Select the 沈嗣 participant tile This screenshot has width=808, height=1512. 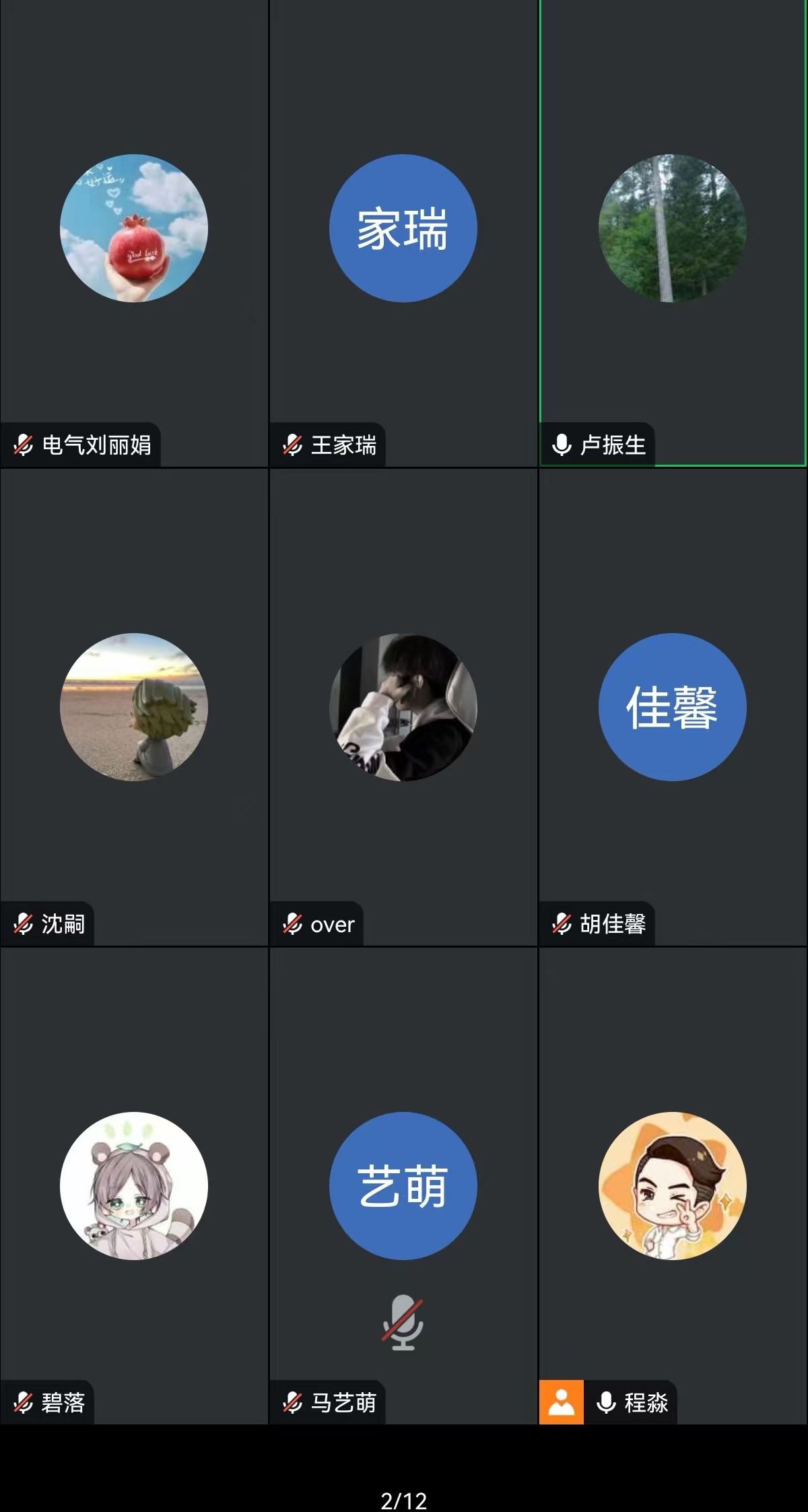pos(134,708)
